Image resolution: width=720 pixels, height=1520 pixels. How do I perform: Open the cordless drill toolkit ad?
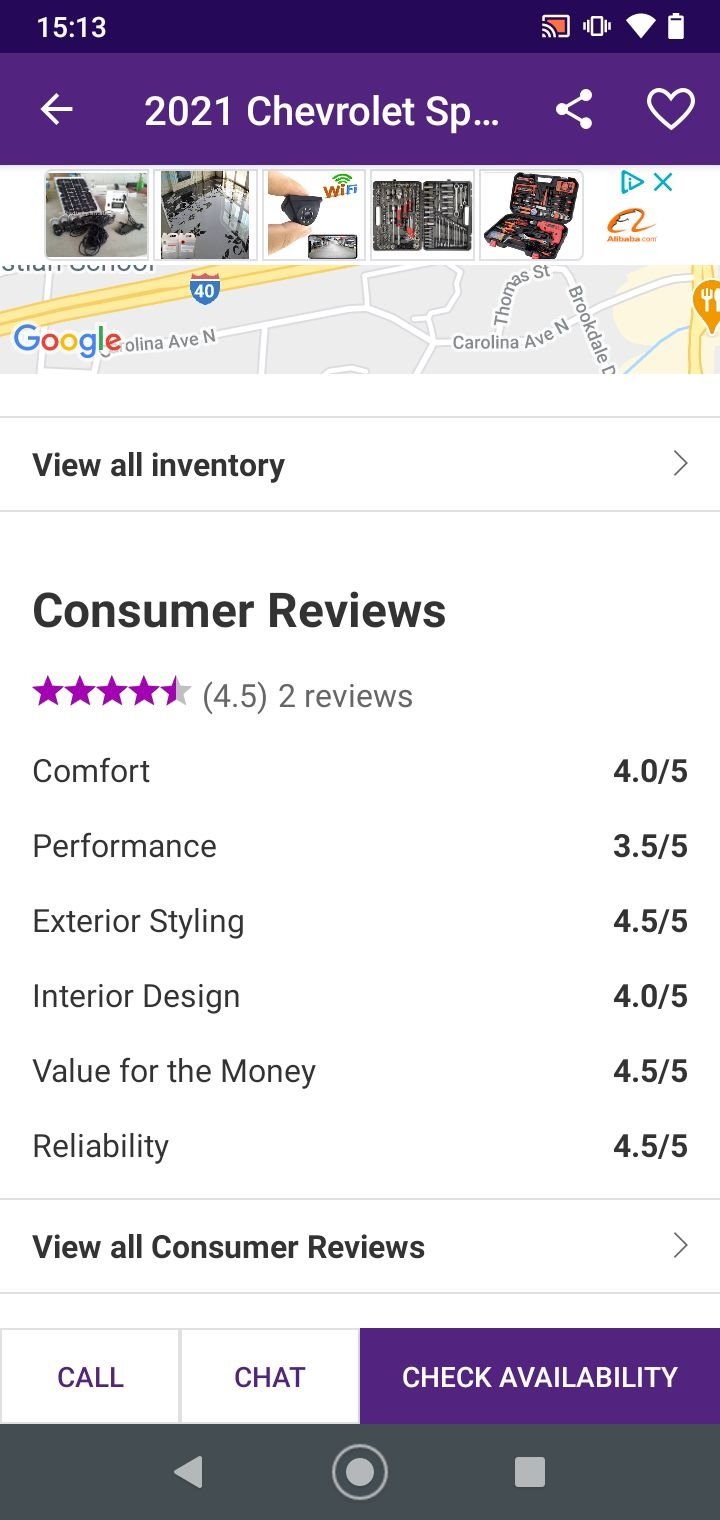pyautogui.click(x=531, y=215)
